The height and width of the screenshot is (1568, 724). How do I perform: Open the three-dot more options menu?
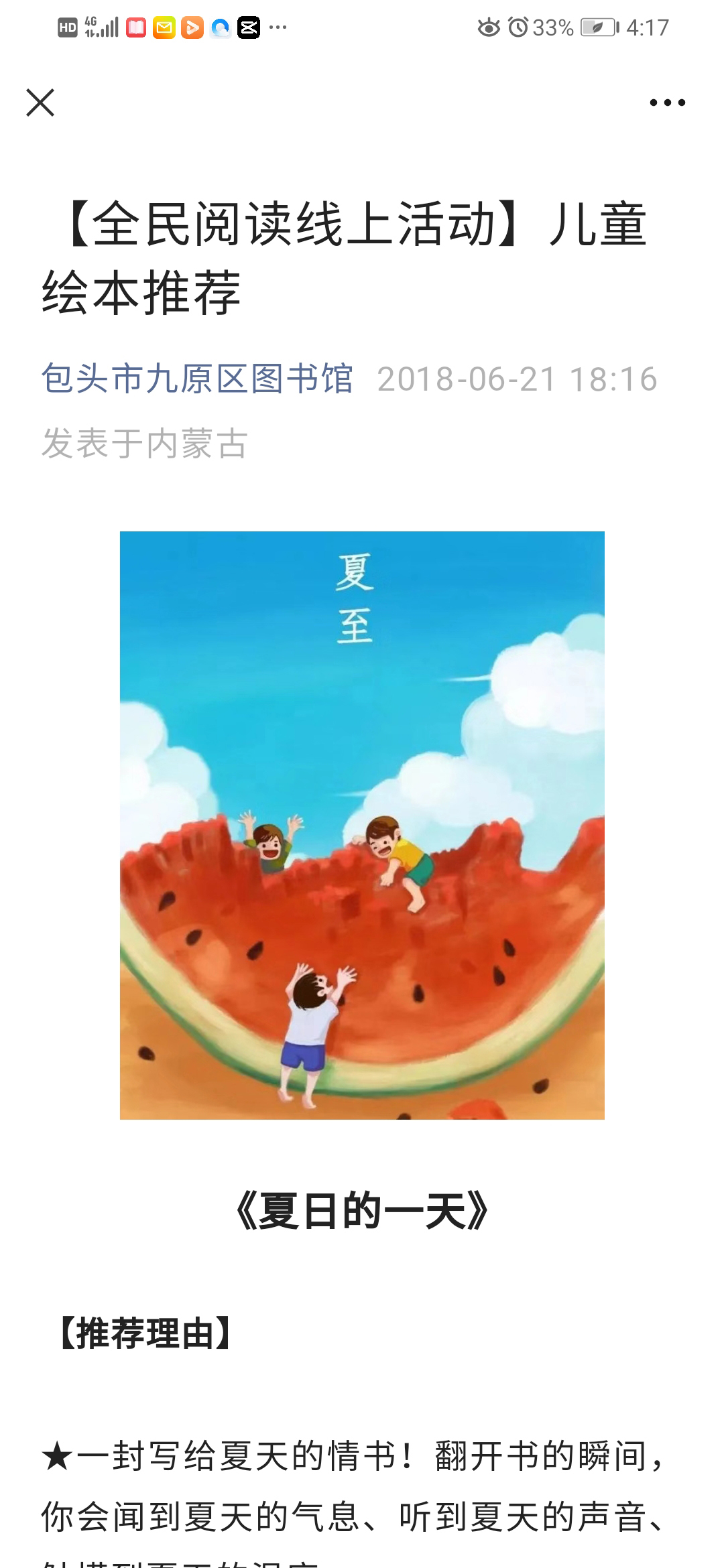point(667,103)
